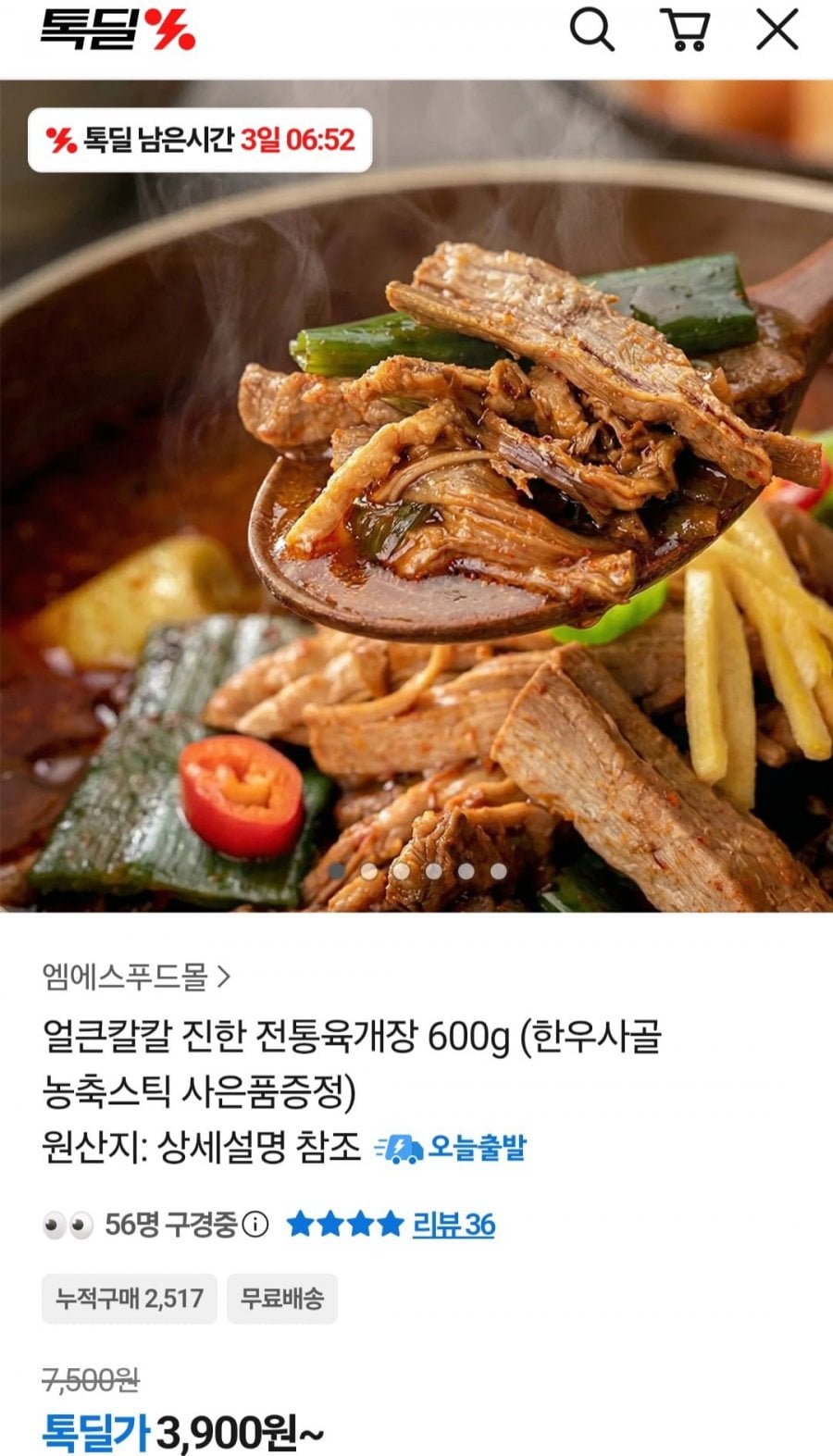Jump to the last image indicator dot

499,871
